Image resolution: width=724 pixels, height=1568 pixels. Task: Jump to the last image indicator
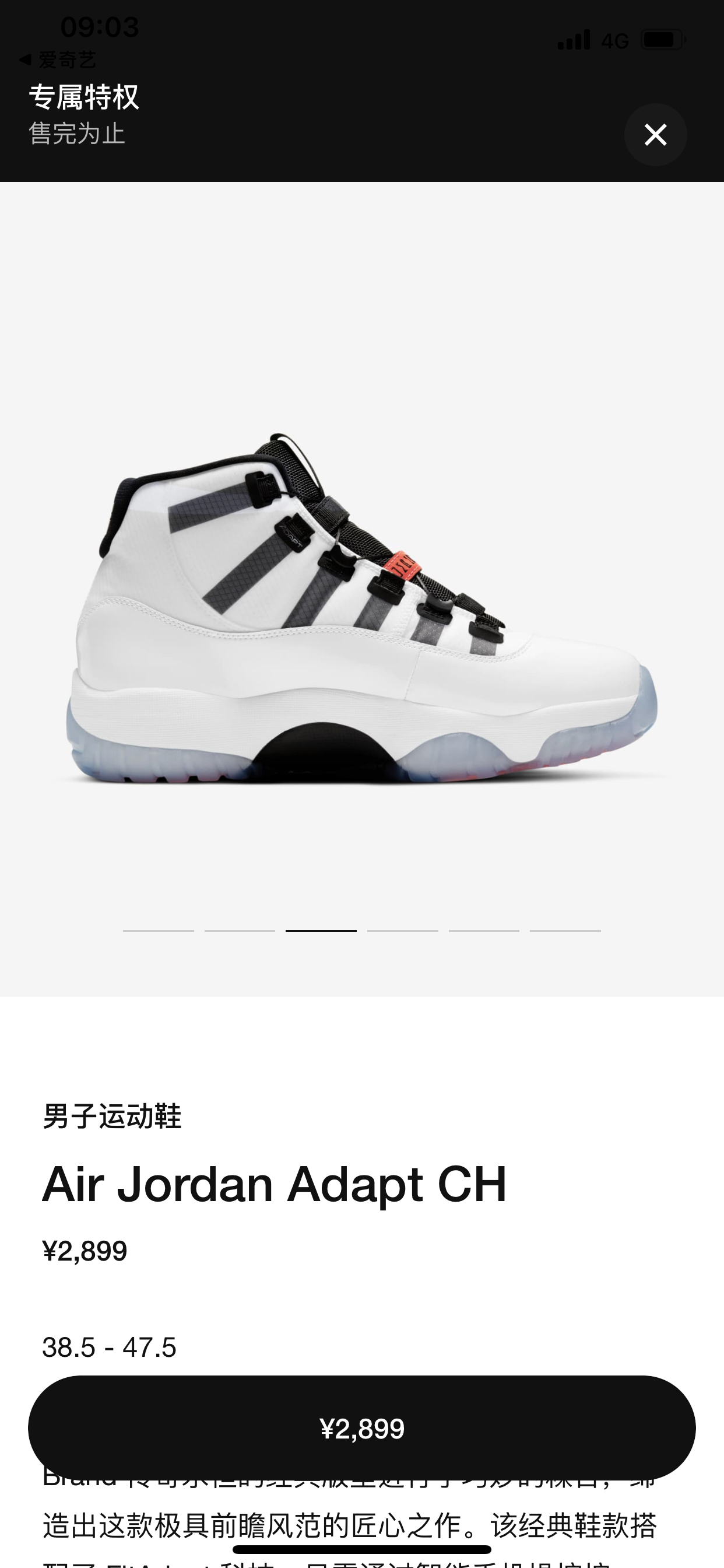[x=565, y=930]
